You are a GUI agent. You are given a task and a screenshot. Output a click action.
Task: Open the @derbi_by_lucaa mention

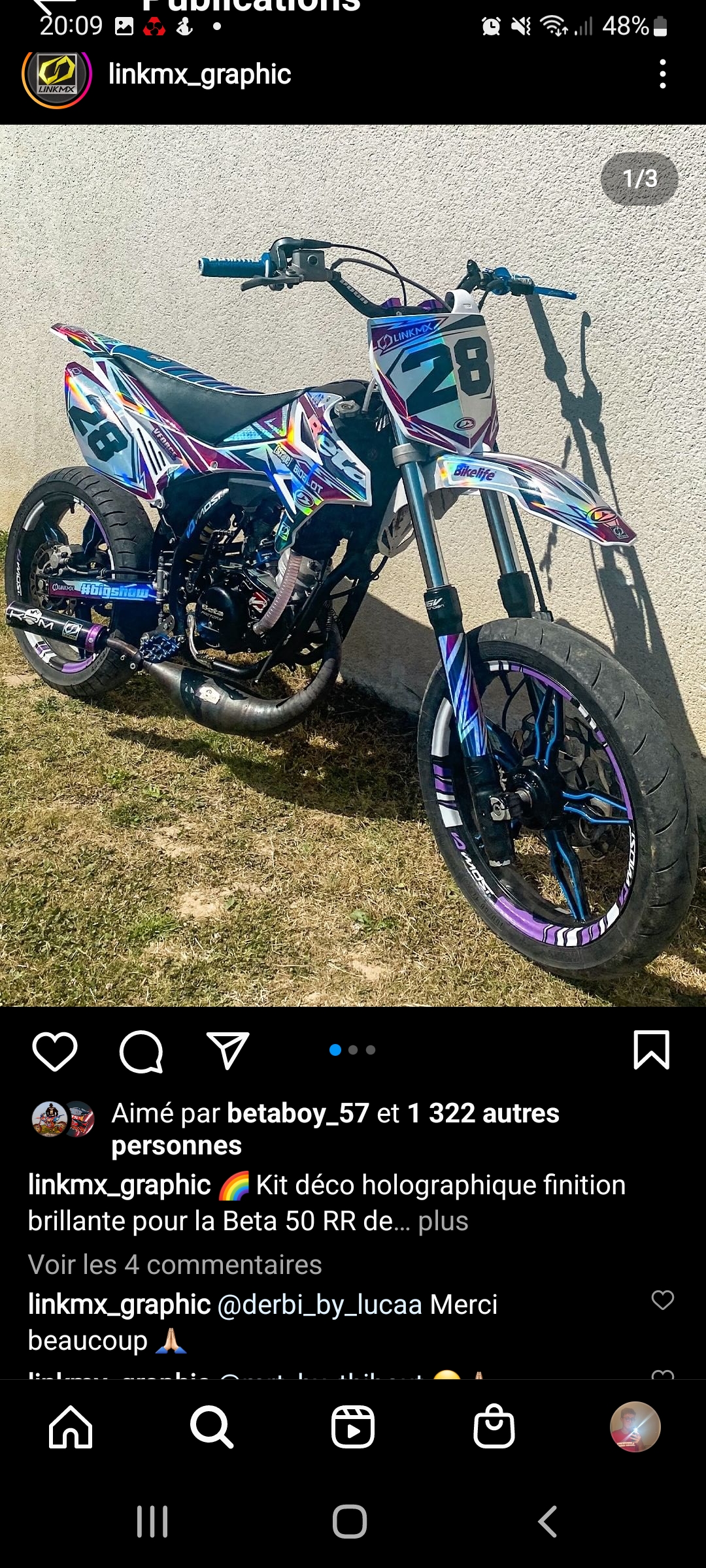tap(320, 1305)
